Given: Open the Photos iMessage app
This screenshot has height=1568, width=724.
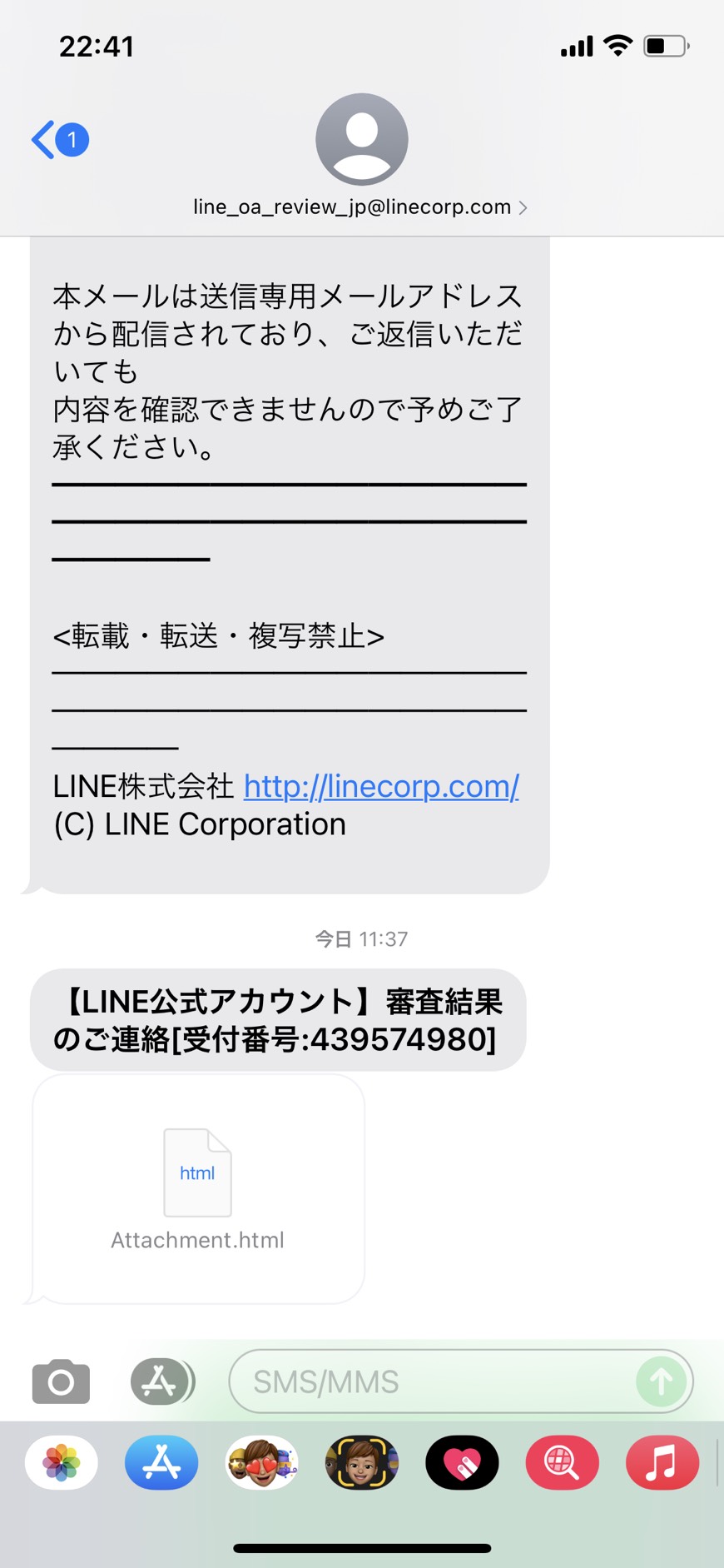Looking at the screenshot, I should tap(62, 1463).
